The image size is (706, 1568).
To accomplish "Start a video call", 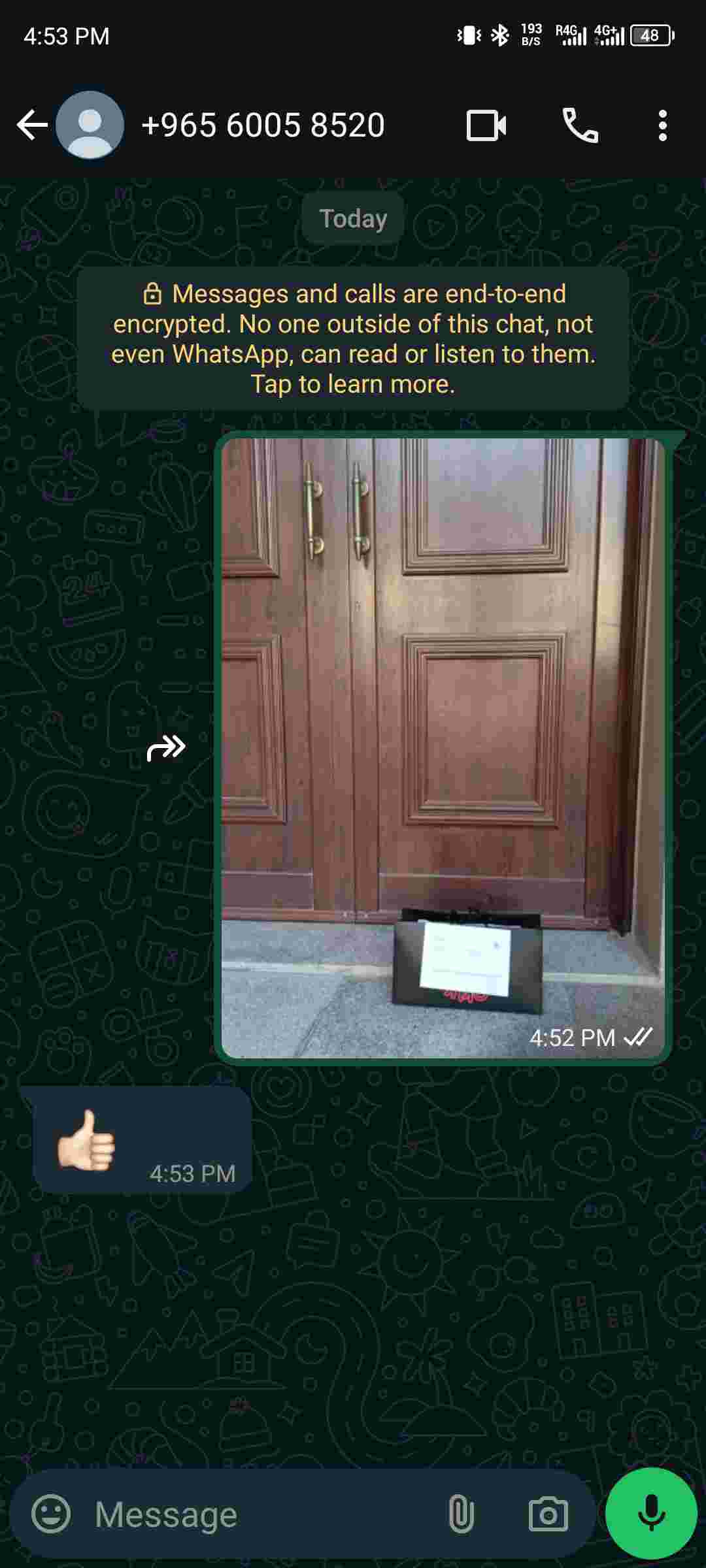I will 486,125.
